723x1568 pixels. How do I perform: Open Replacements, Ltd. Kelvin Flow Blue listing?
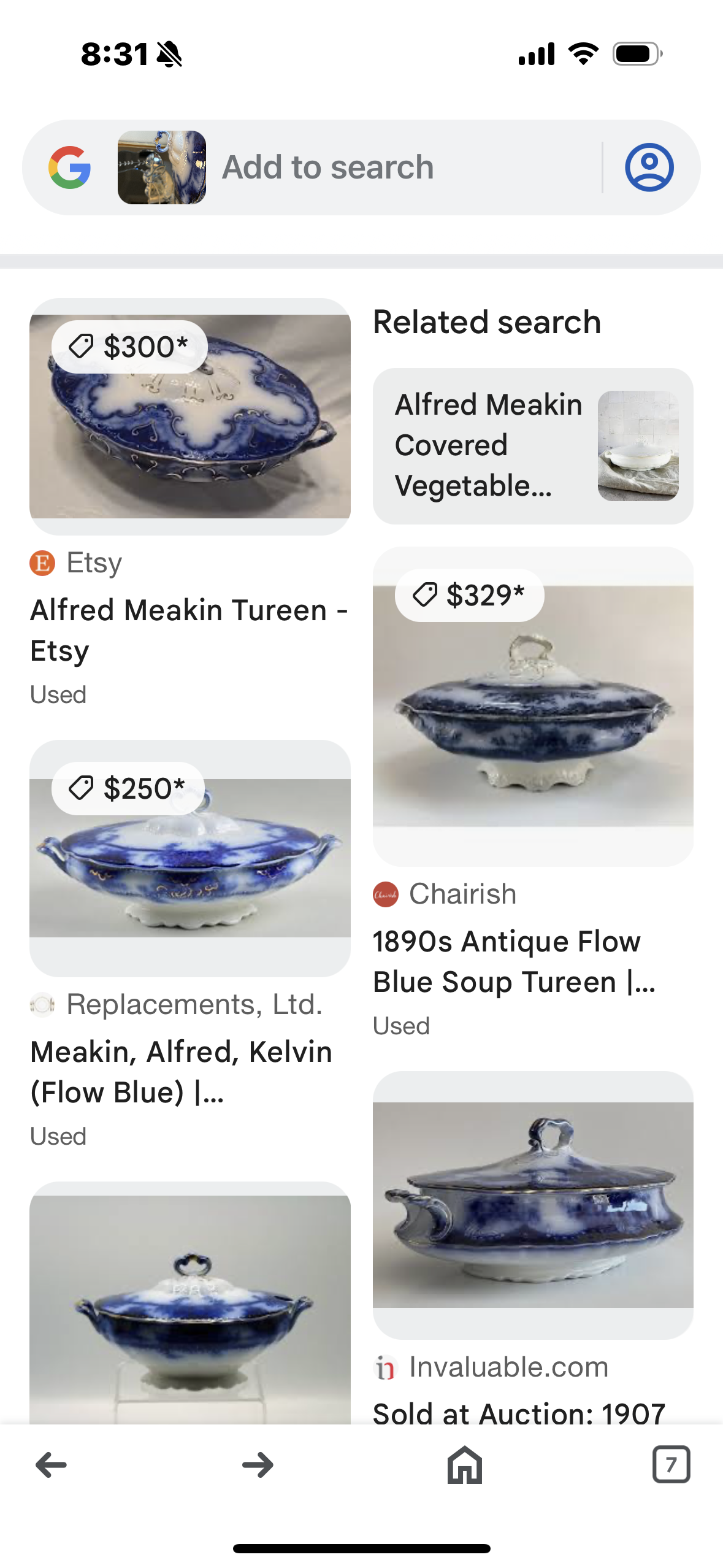189,1071
